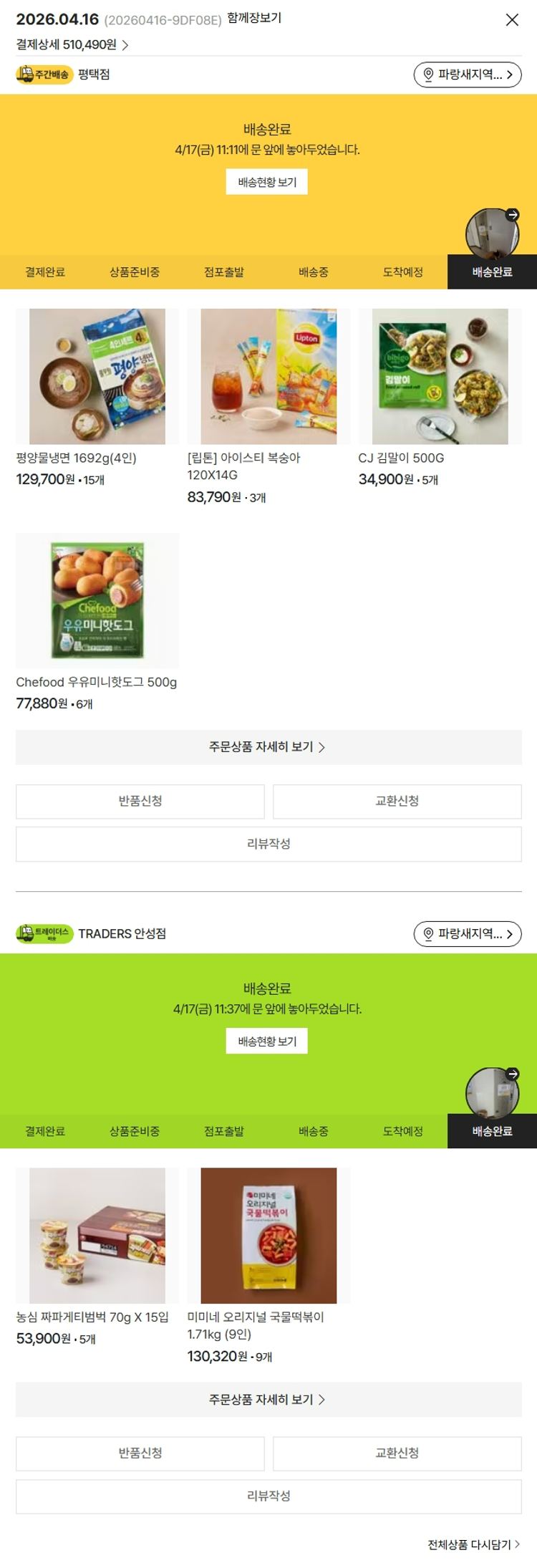
Task: Open delivery address chip for 평택점
Action: [x=468, y=74]
